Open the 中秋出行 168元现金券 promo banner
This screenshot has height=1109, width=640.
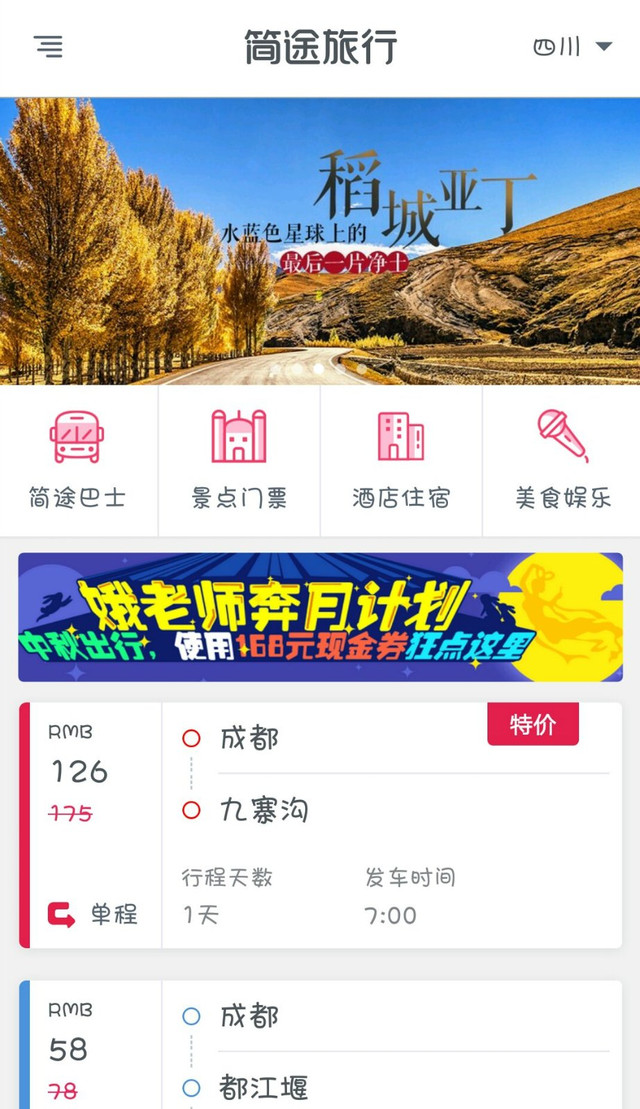click(x=320, y=617)
